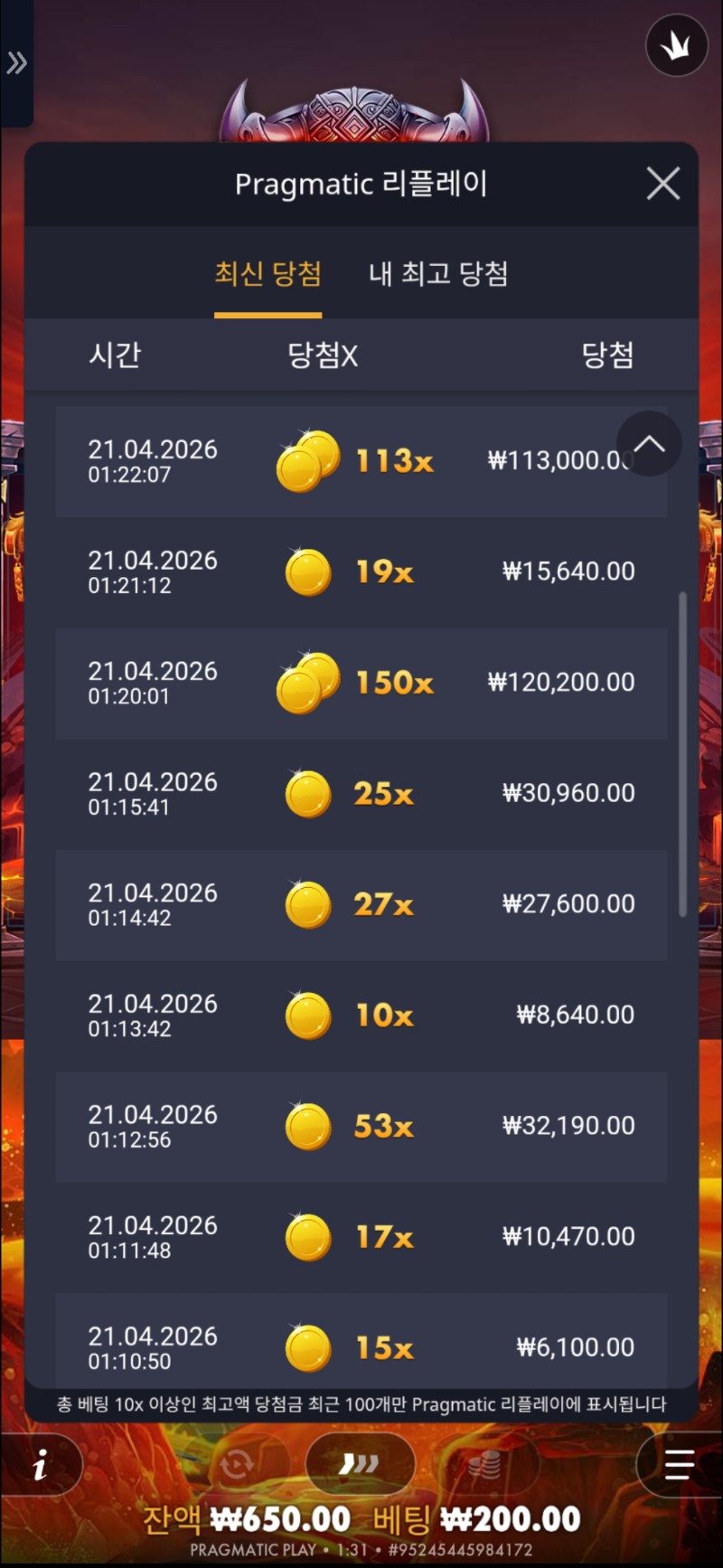The image size is (723, 1568).
Task: Open the 15x win from 01:10:50
Action: coord(361,1346)
